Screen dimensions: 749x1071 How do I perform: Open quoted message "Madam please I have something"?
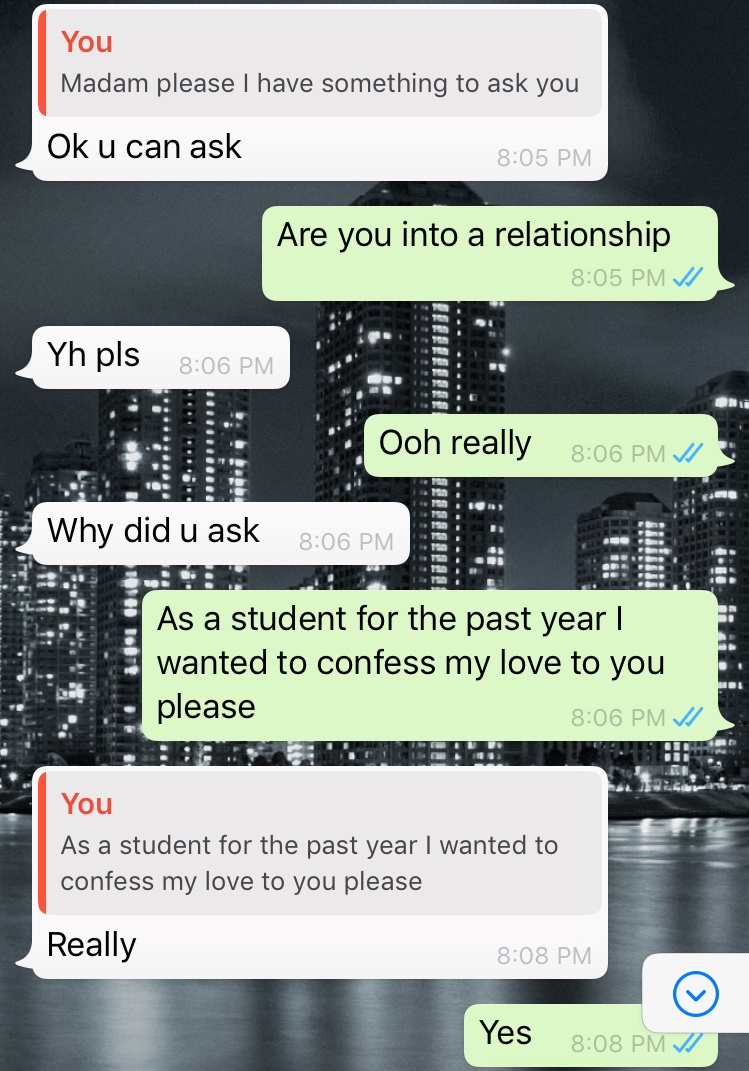click(x=320, y=64)
